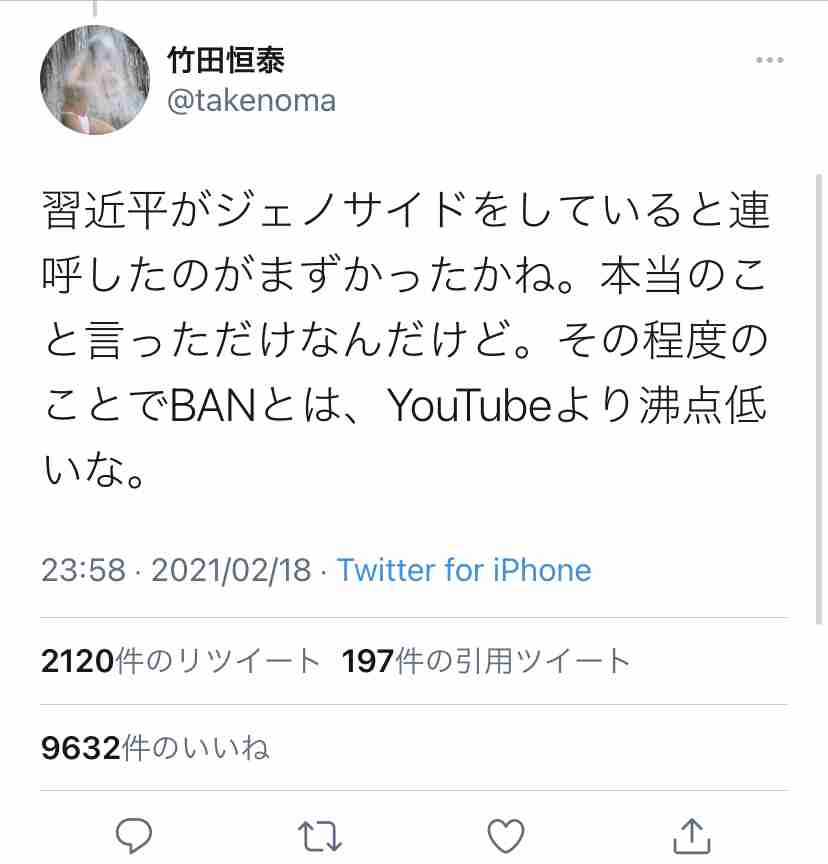Open permalink via 2021/02/18 timestamp

pos(232,570)
